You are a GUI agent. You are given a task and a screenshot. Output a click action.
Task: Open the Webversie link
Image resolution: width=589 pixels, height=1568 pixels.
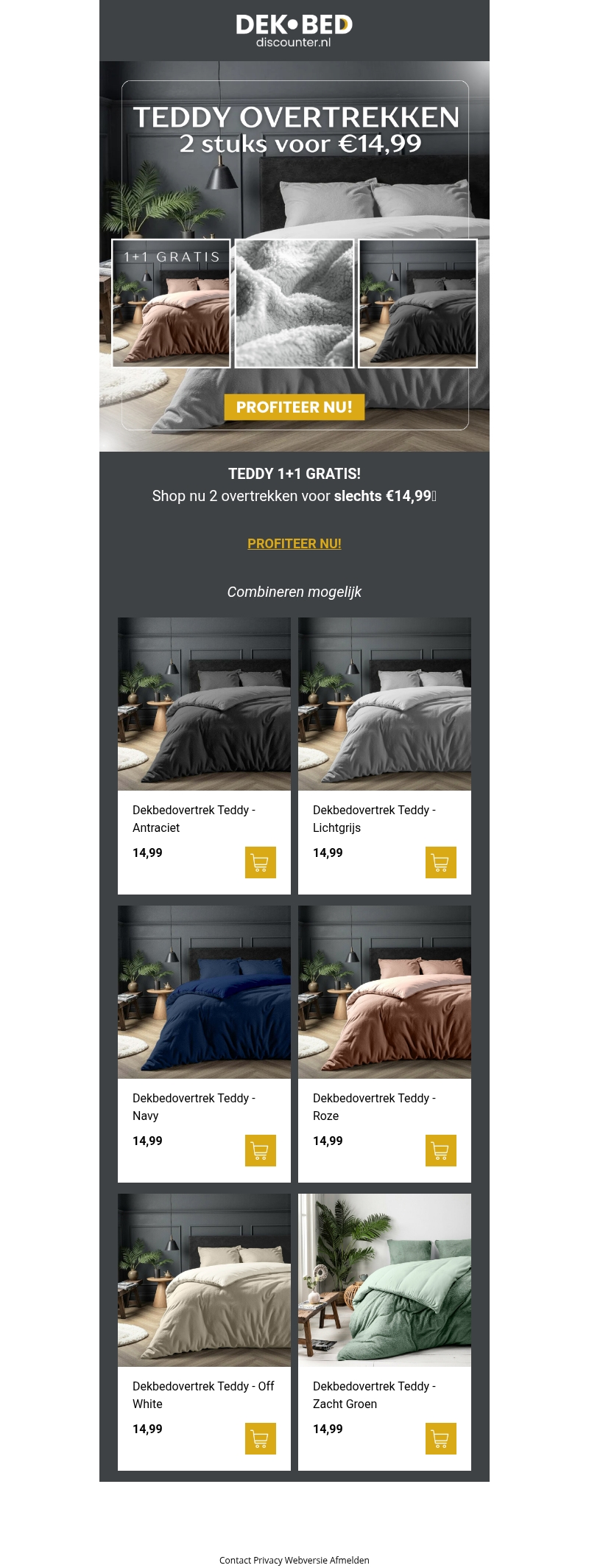point(306,1560)
